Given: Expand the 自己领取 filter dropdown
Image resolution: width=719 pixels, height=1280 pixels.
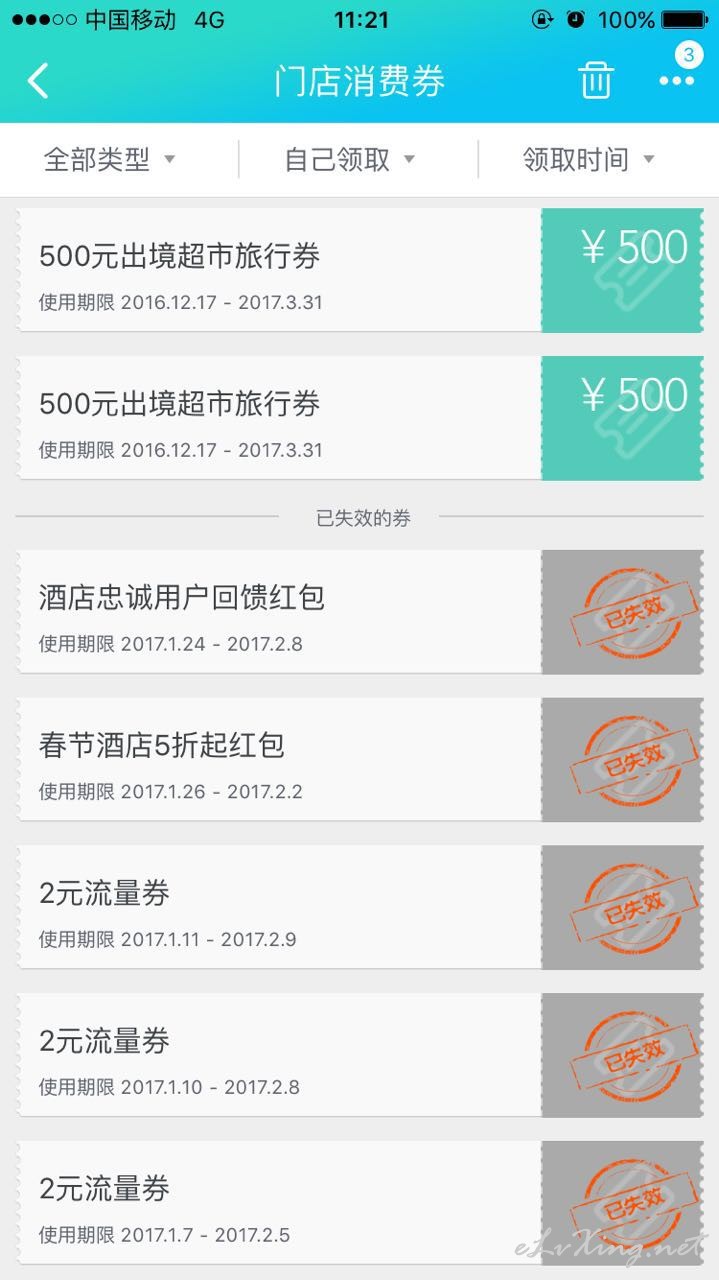Looking at the screenshot, I should pos(350,159).
